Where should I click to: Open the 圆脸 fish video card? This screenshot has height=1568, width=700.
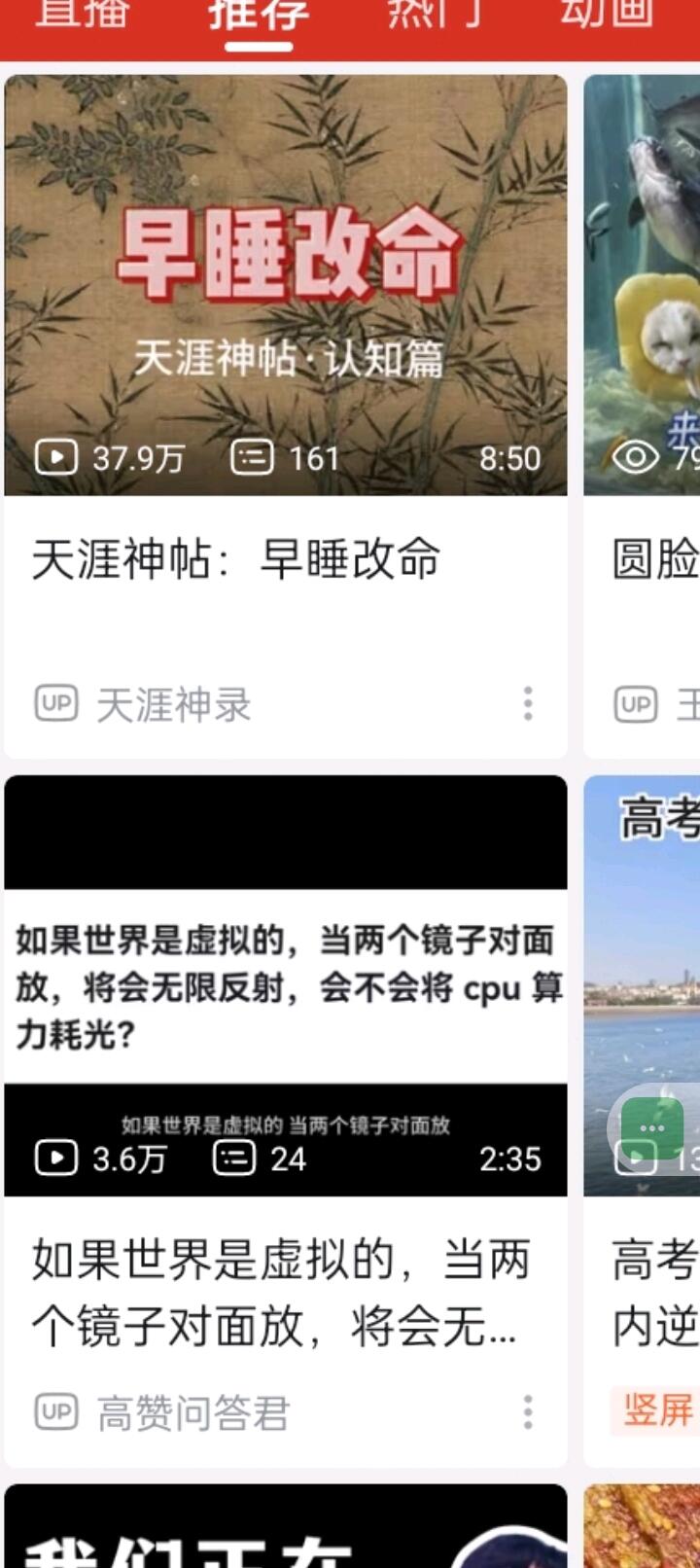[x=642, y=416]
